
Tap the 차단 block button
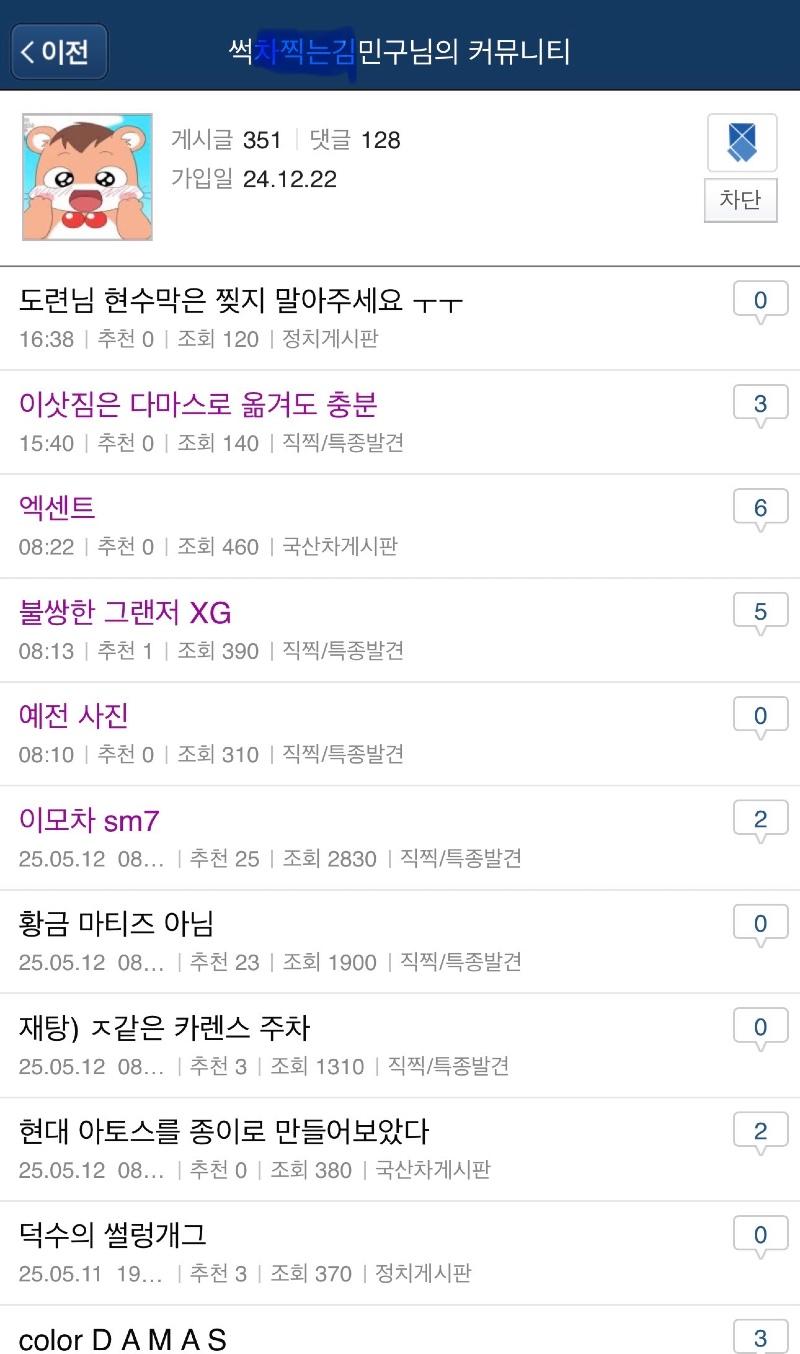tap(740, 199)
